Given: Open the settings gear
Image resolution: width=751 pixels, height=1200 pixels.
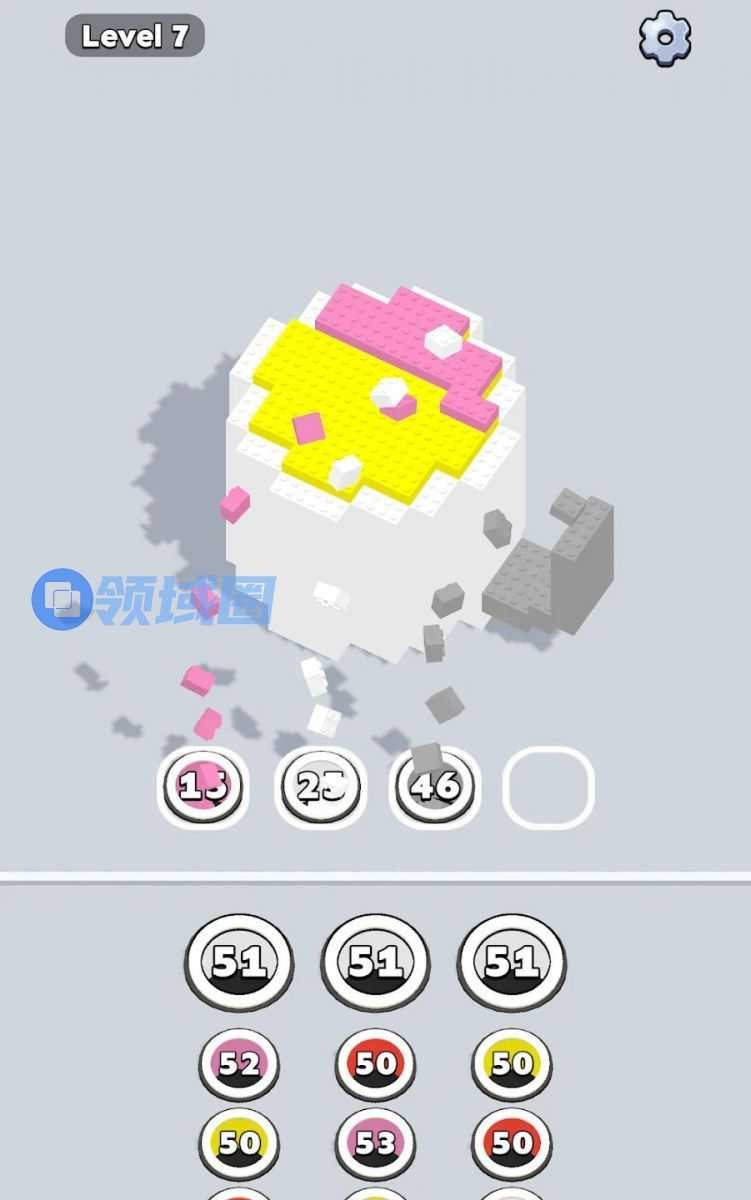Looking at the screenshot, I should click(x=665, y=38).
